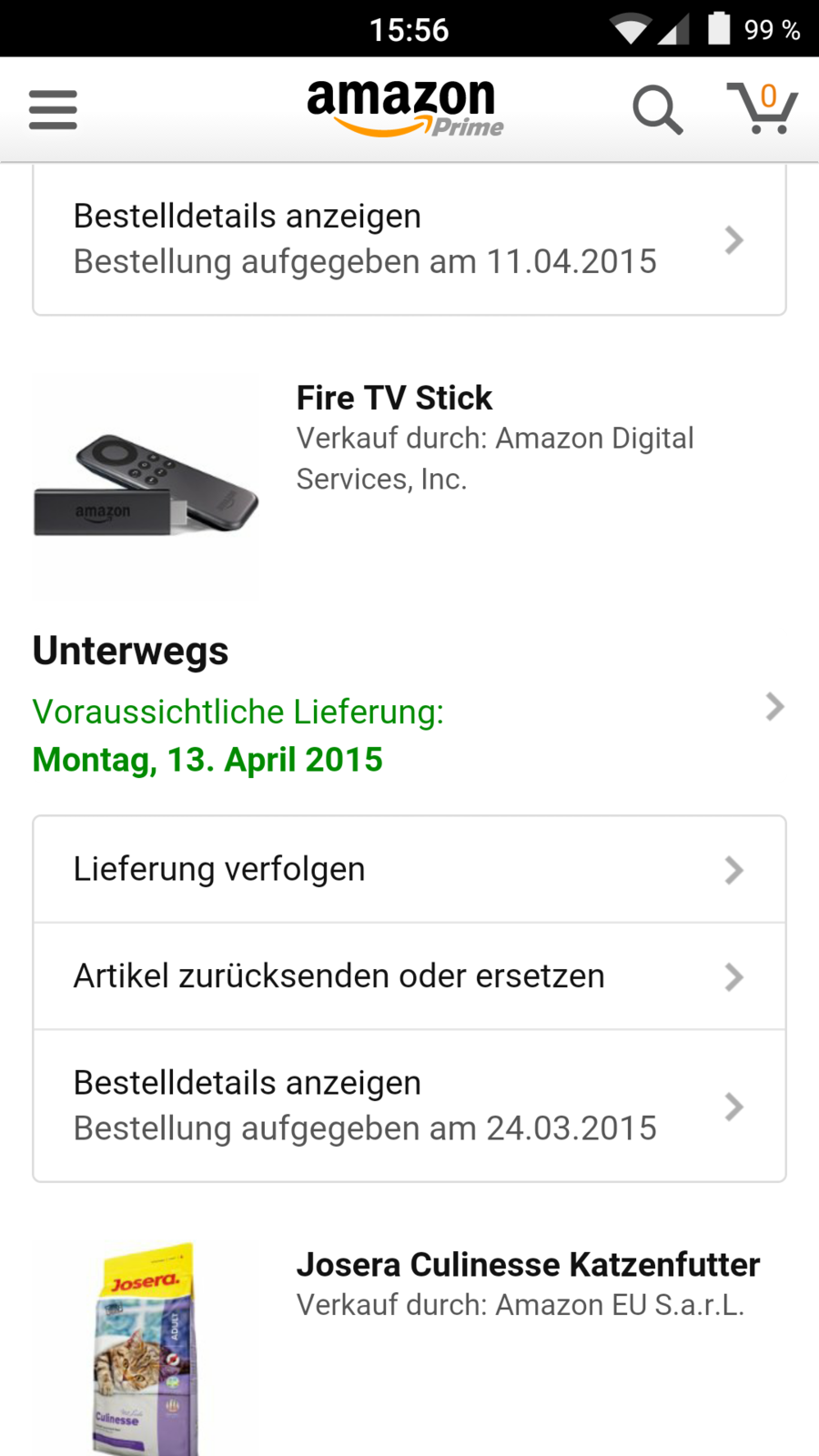This screenshot has width=819, height=1456.
Task: Open the Fire TV Stick product image
Action: pos(146,485)
